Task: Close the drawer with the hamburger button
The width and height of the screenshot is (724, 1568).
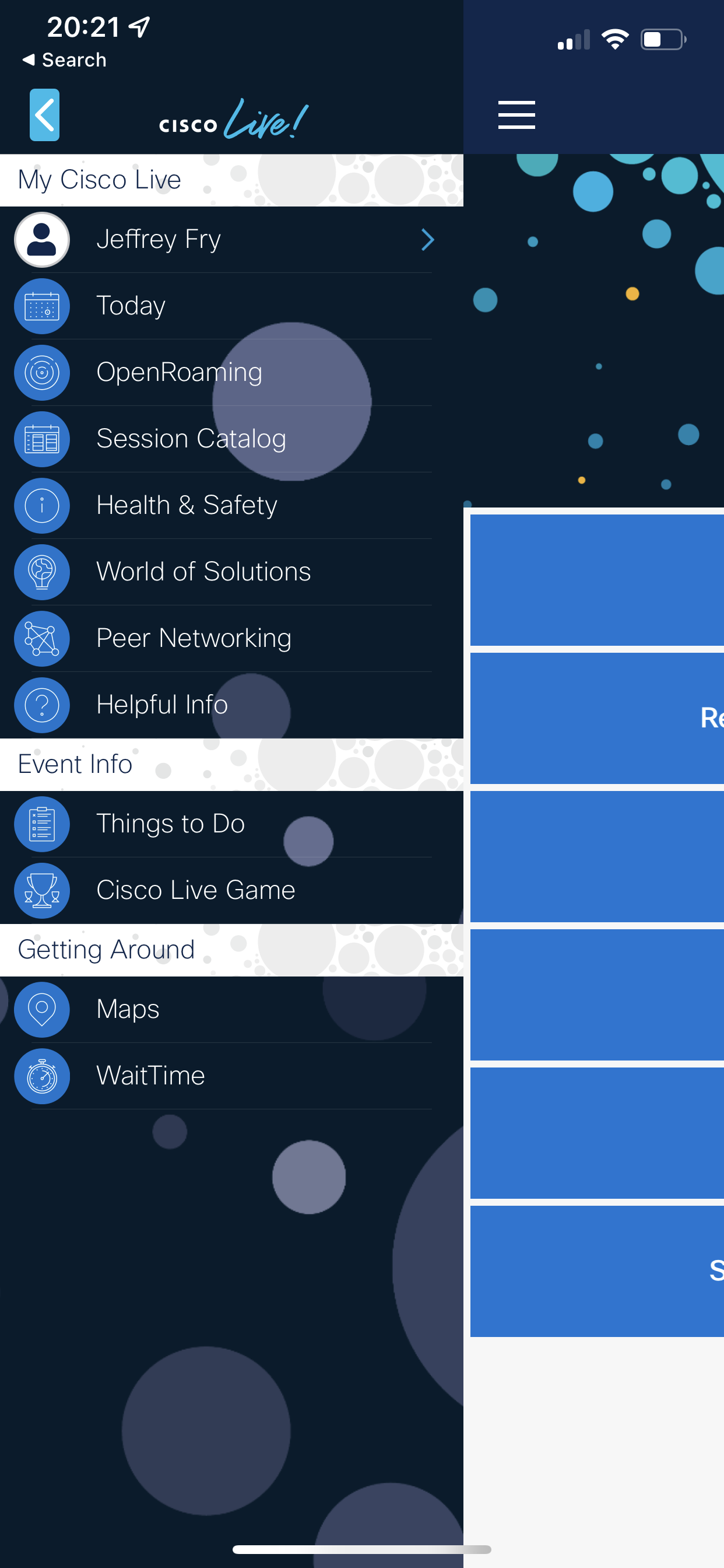Action: pyautogui.click(x=516, y=115)
